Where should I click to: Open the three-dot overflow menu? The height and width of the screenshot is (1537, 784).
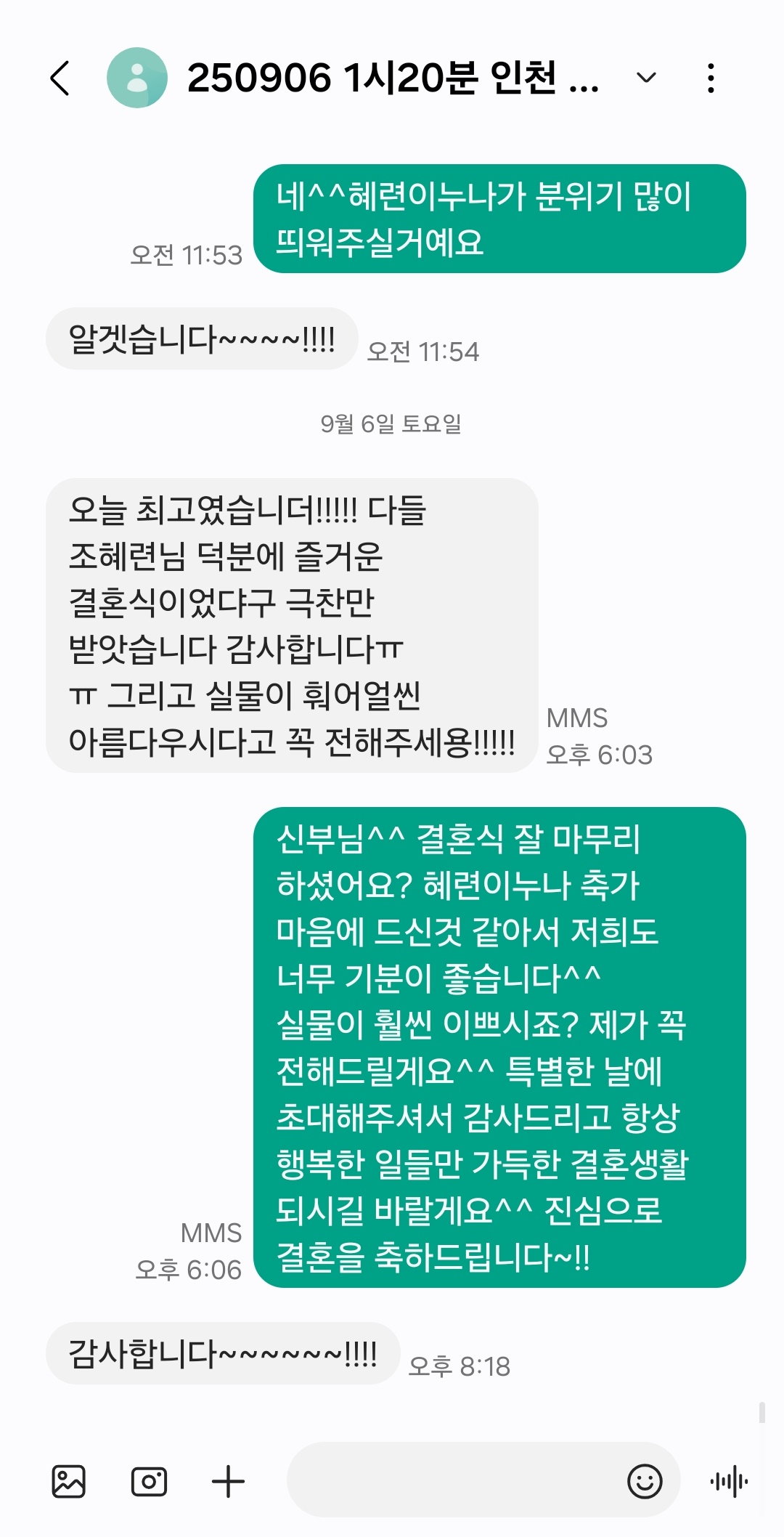711,78
